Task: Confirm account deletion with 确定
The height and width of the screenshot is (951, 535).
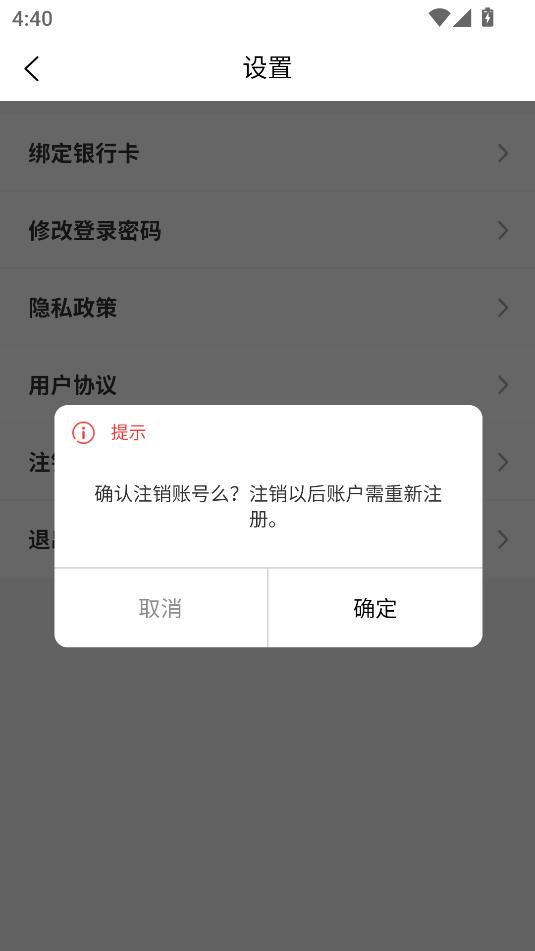Action: tap(375, 608)
